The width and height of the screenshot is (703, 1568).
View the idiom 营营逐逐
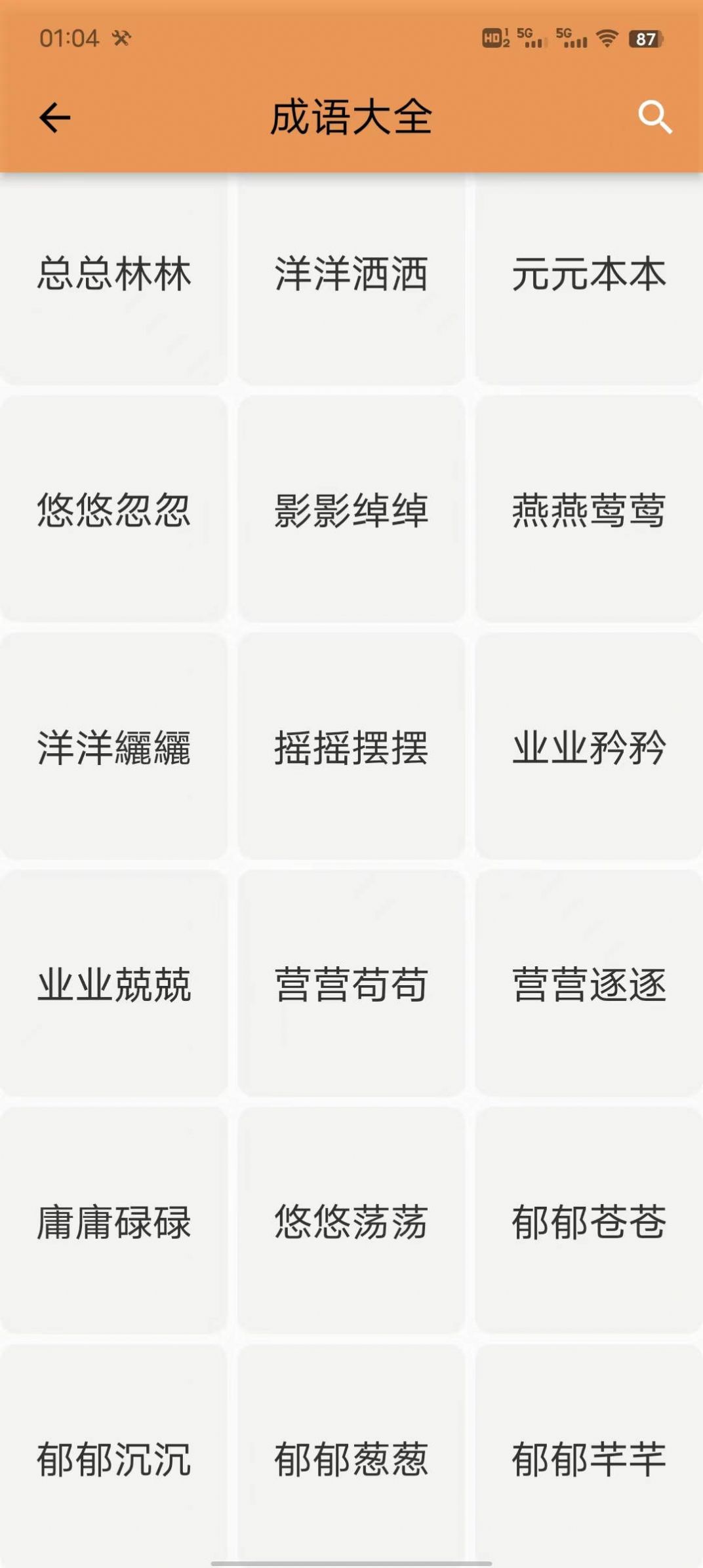point(589,985)
